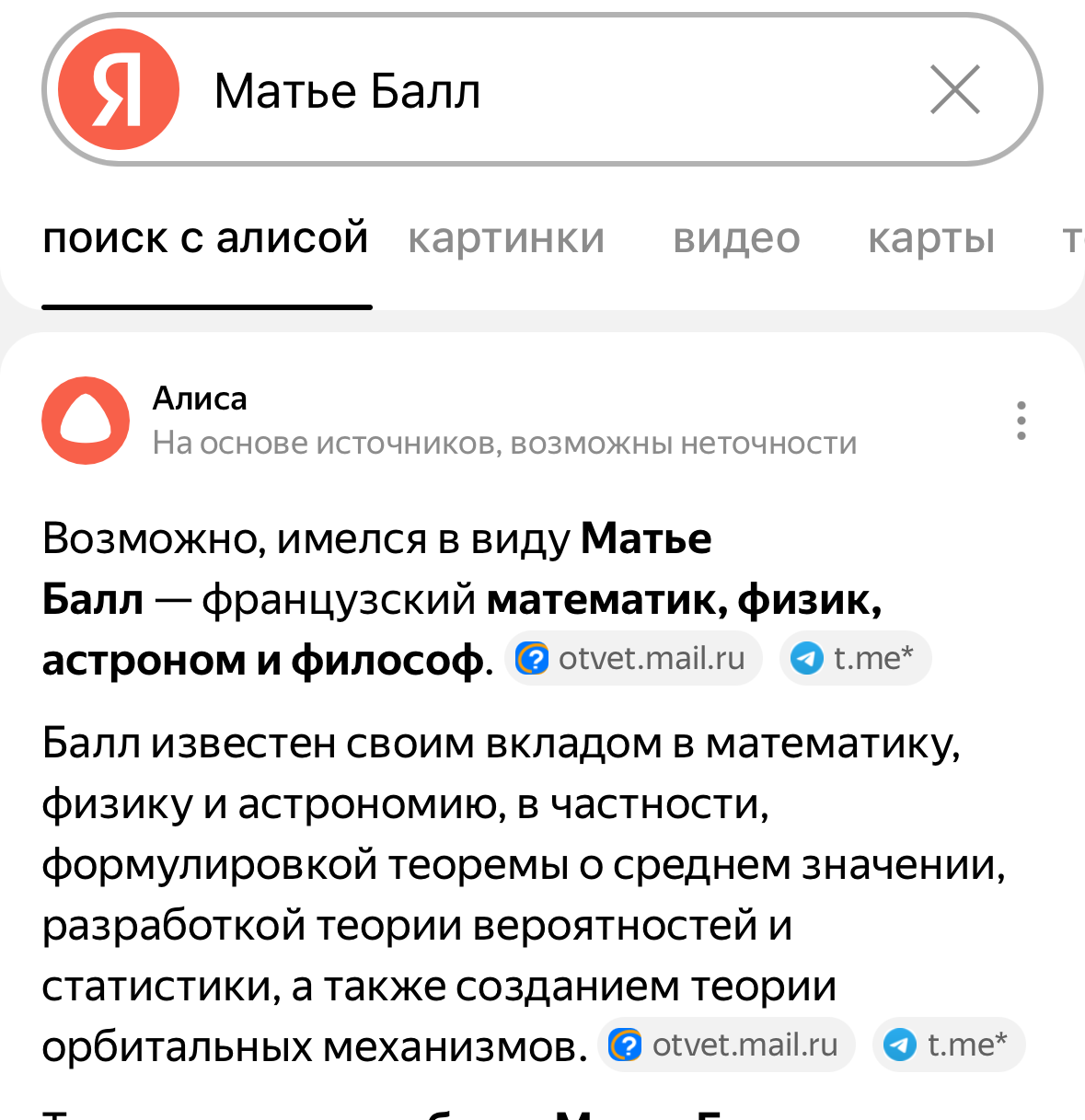Open otvet.mail.ru source after орбитальных механизмов

(727, 1045)
